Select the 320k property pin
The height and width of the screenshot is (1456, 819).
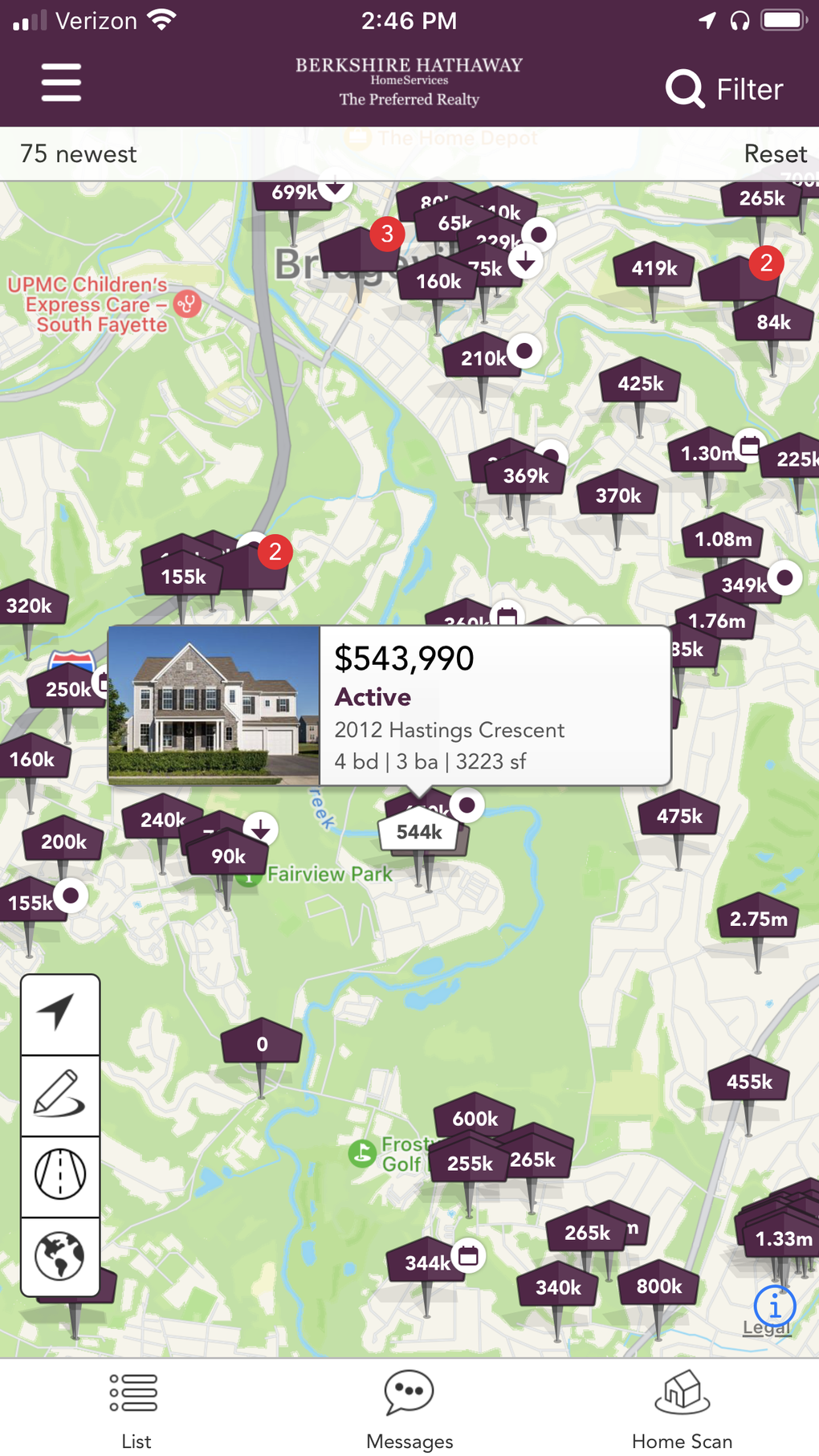tap(30, 606)
